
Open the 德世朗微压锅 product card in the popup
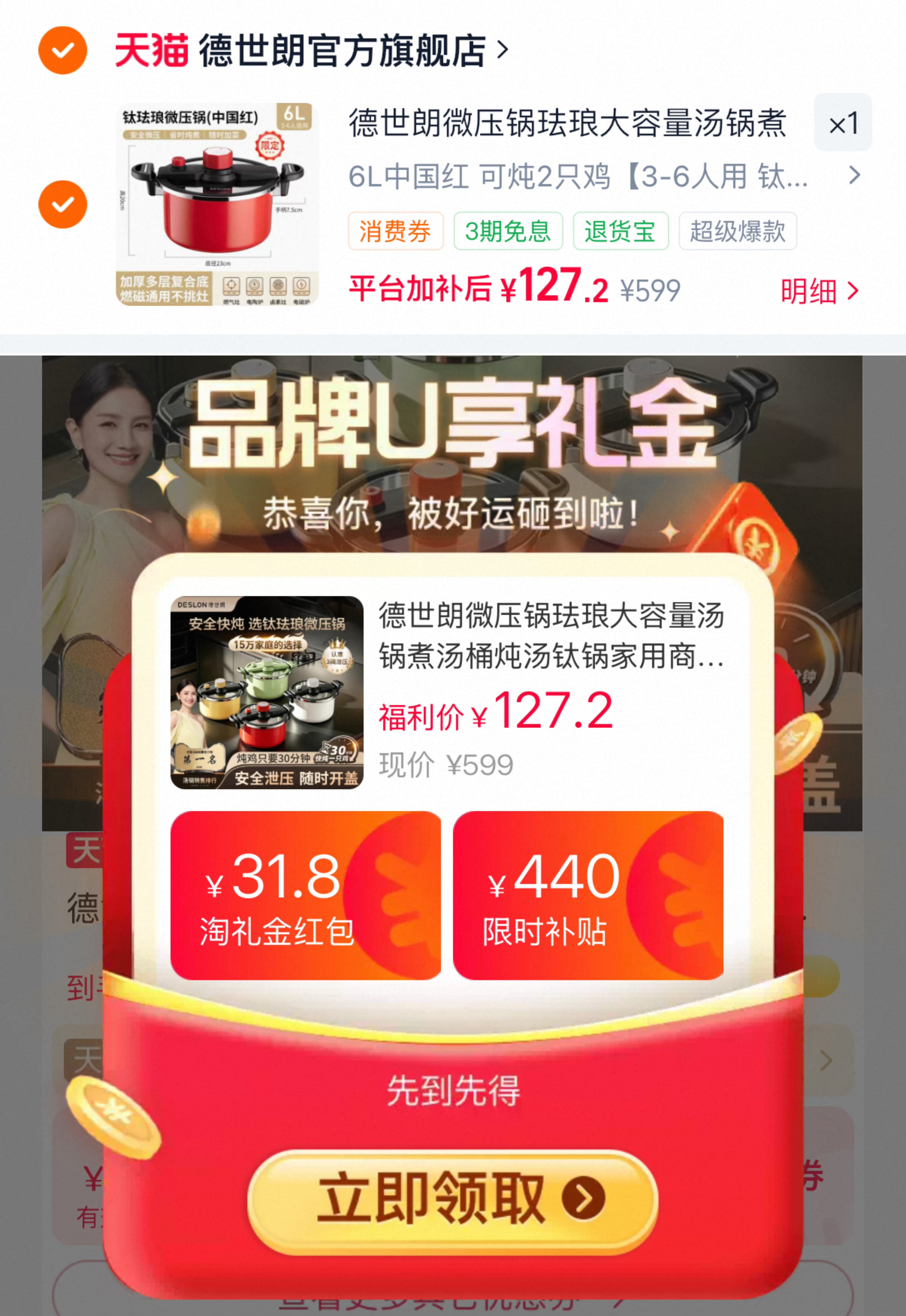tap(447, 692)
